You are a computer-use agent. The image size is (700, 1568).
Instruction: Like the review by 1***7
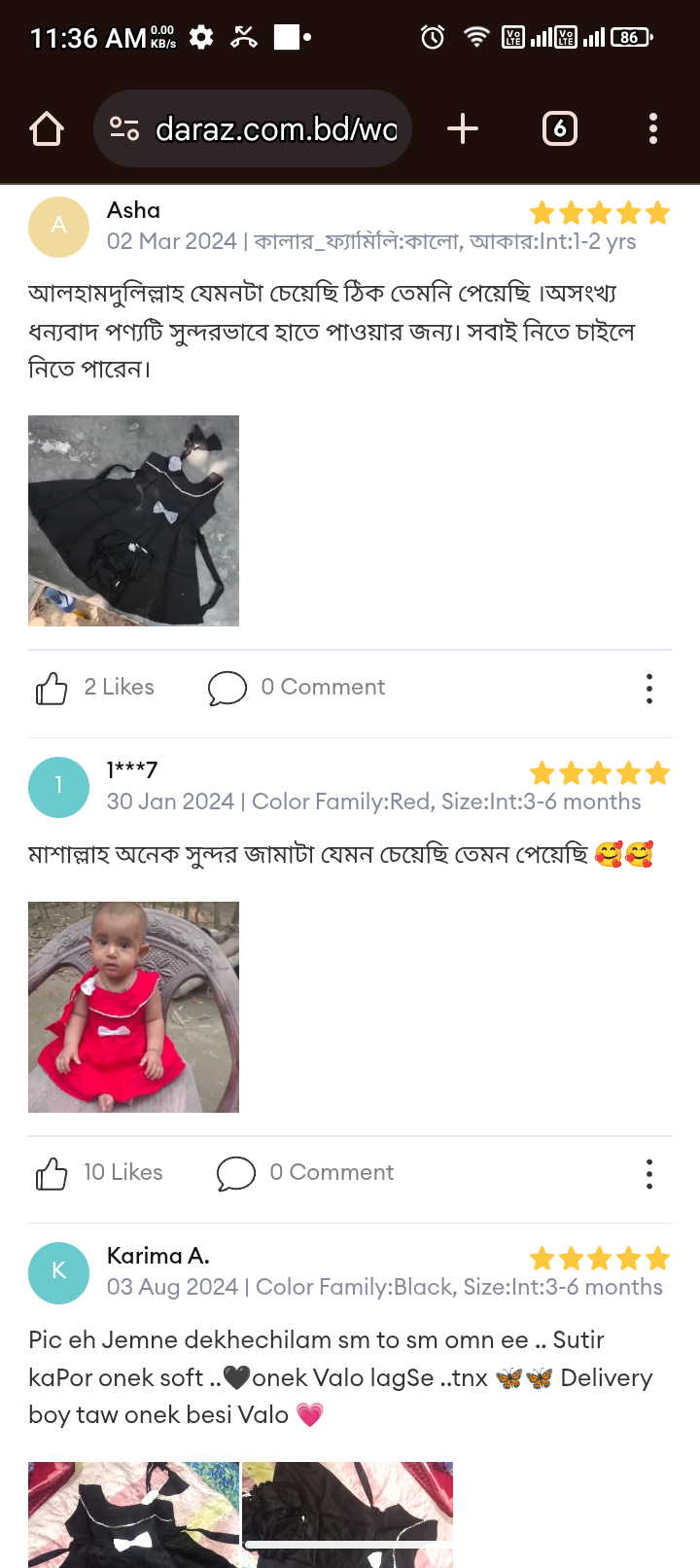[52, 1173]
